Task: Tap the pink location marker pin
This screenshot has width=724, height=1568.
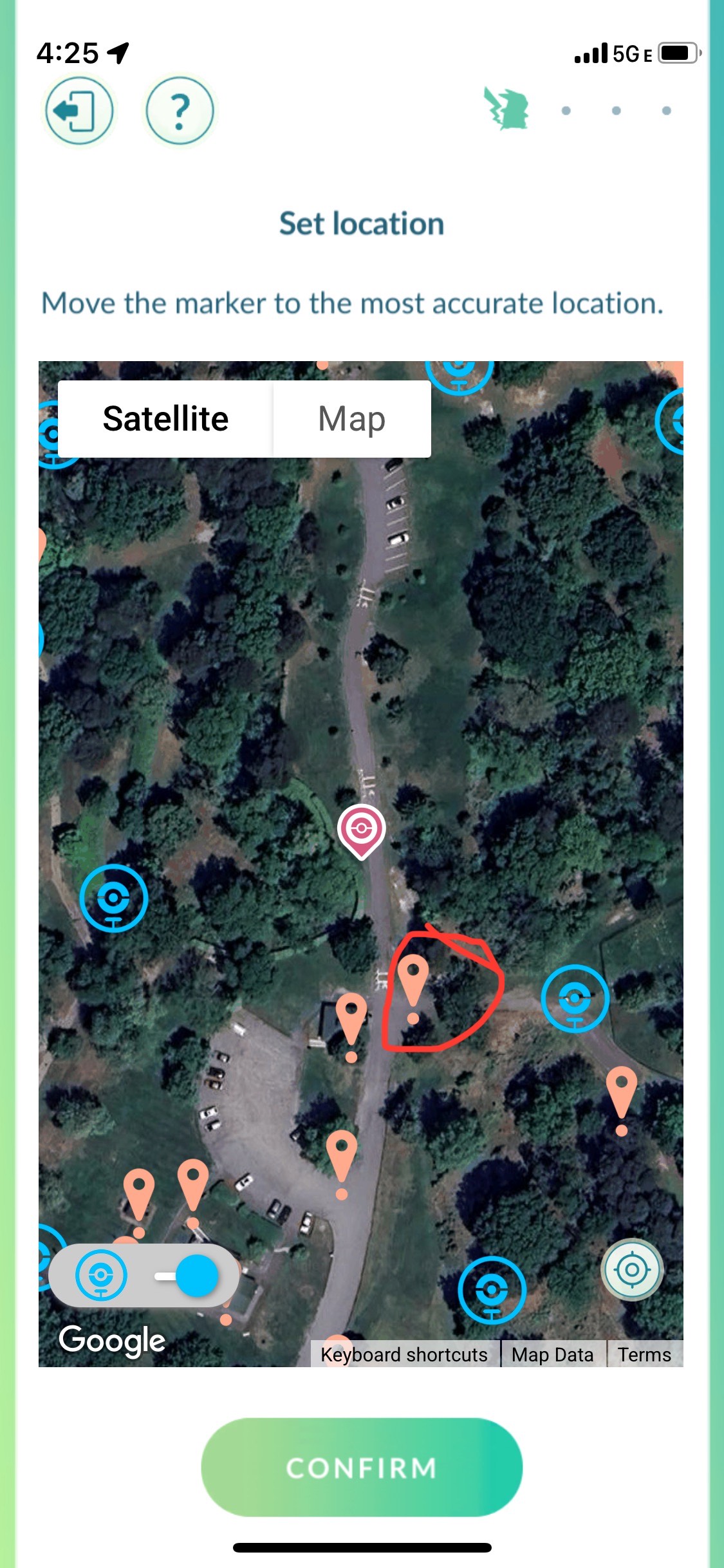Action: [362, 832]
